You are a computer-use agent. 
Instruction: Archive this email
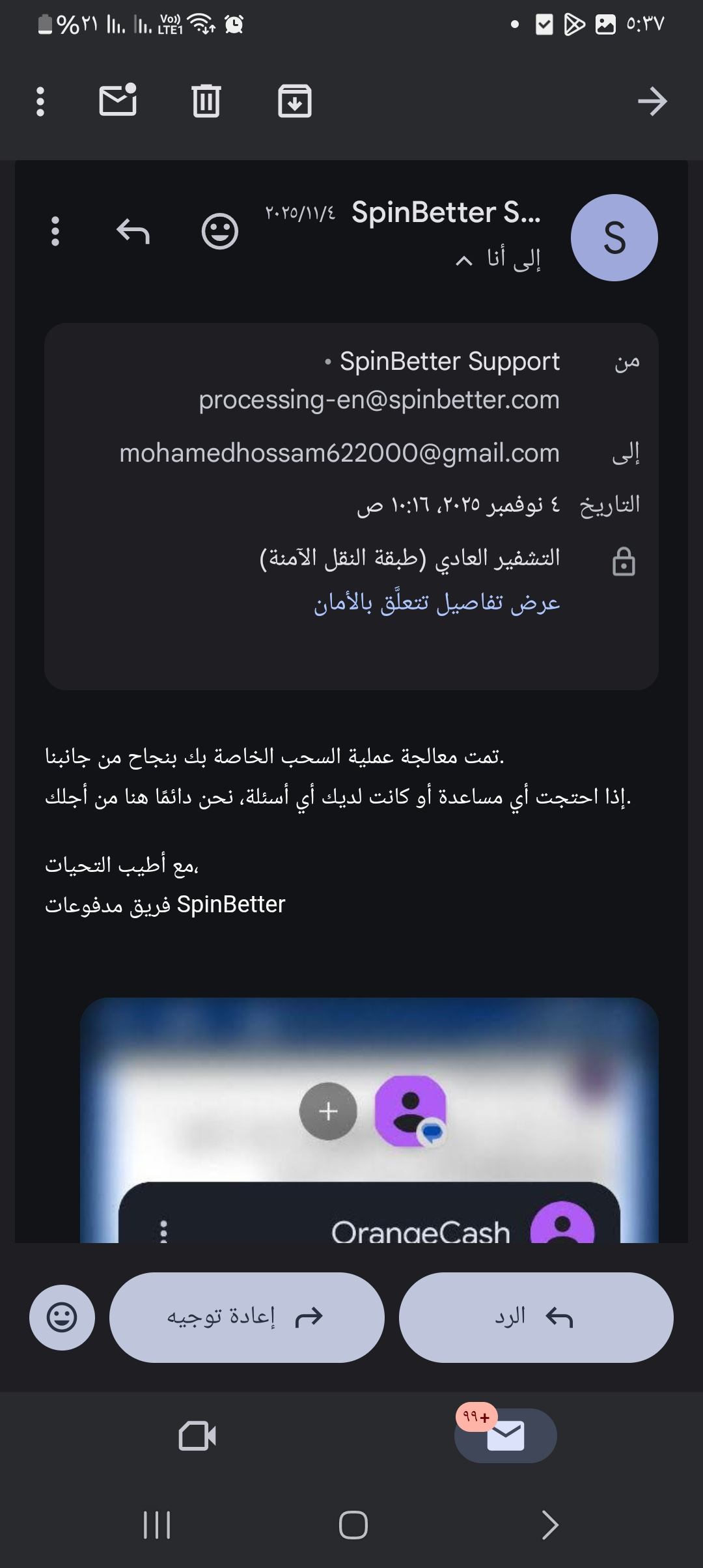295,101
